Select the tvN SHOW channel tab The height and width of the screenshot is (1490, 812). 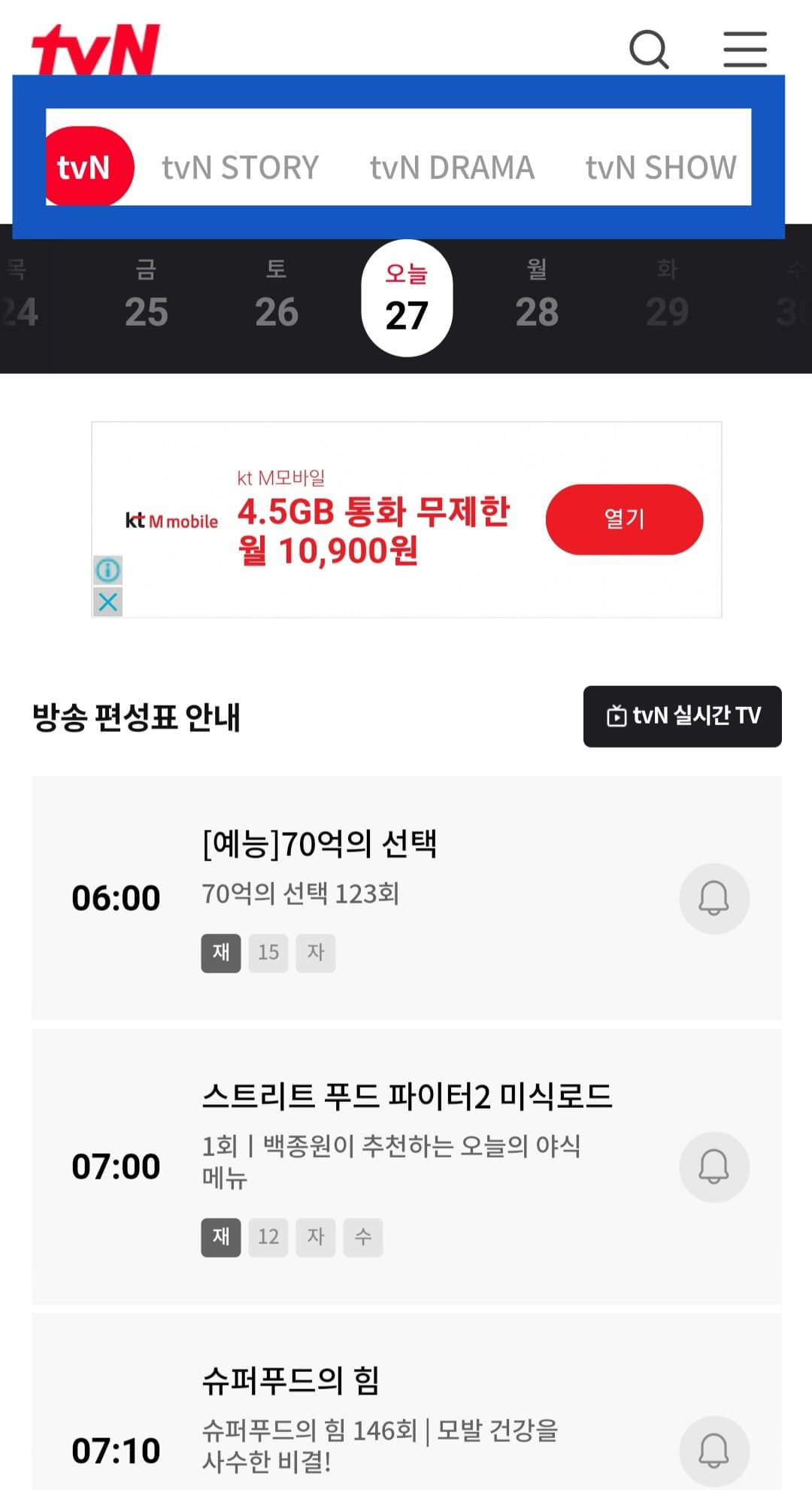coord(661,166)
